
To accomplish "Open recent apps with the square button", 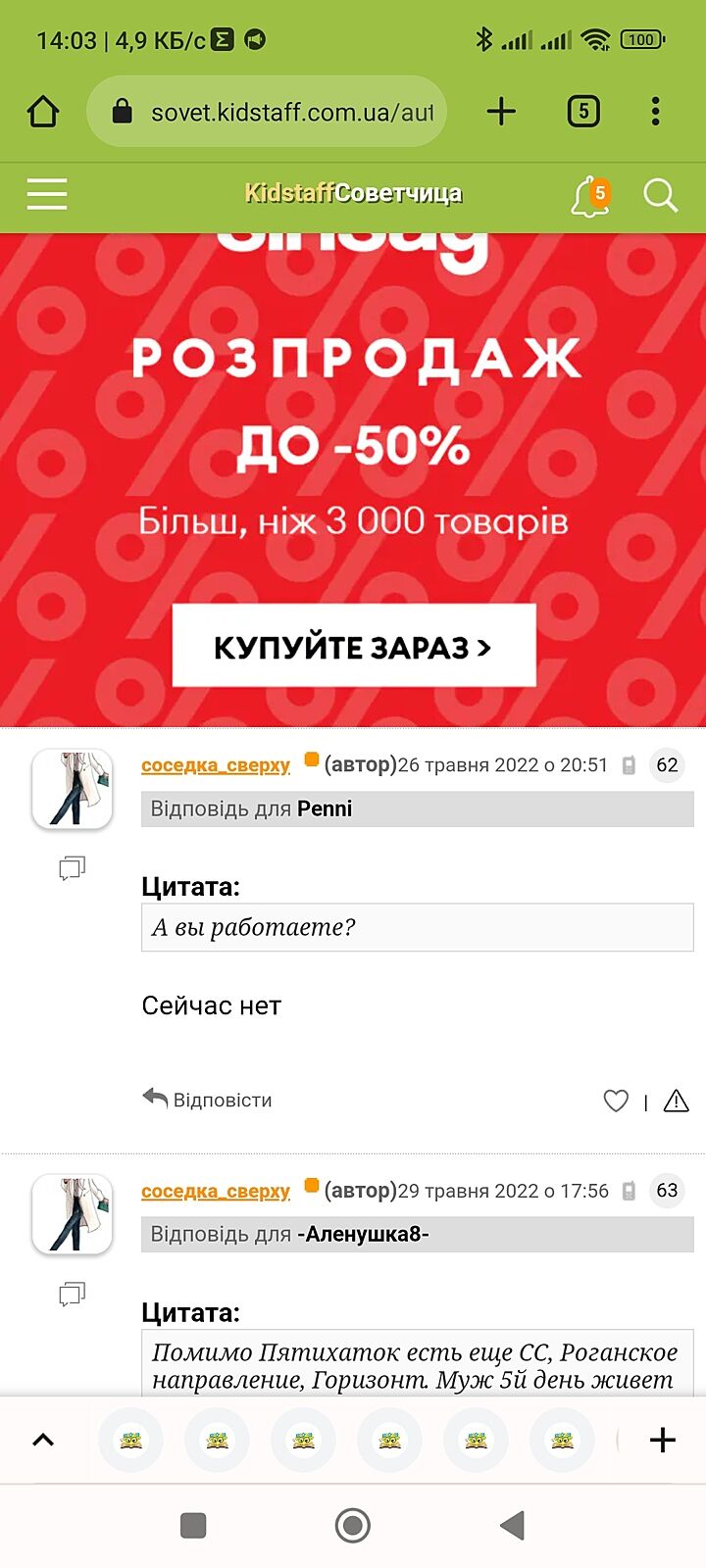I will [x=193, y=1525].
